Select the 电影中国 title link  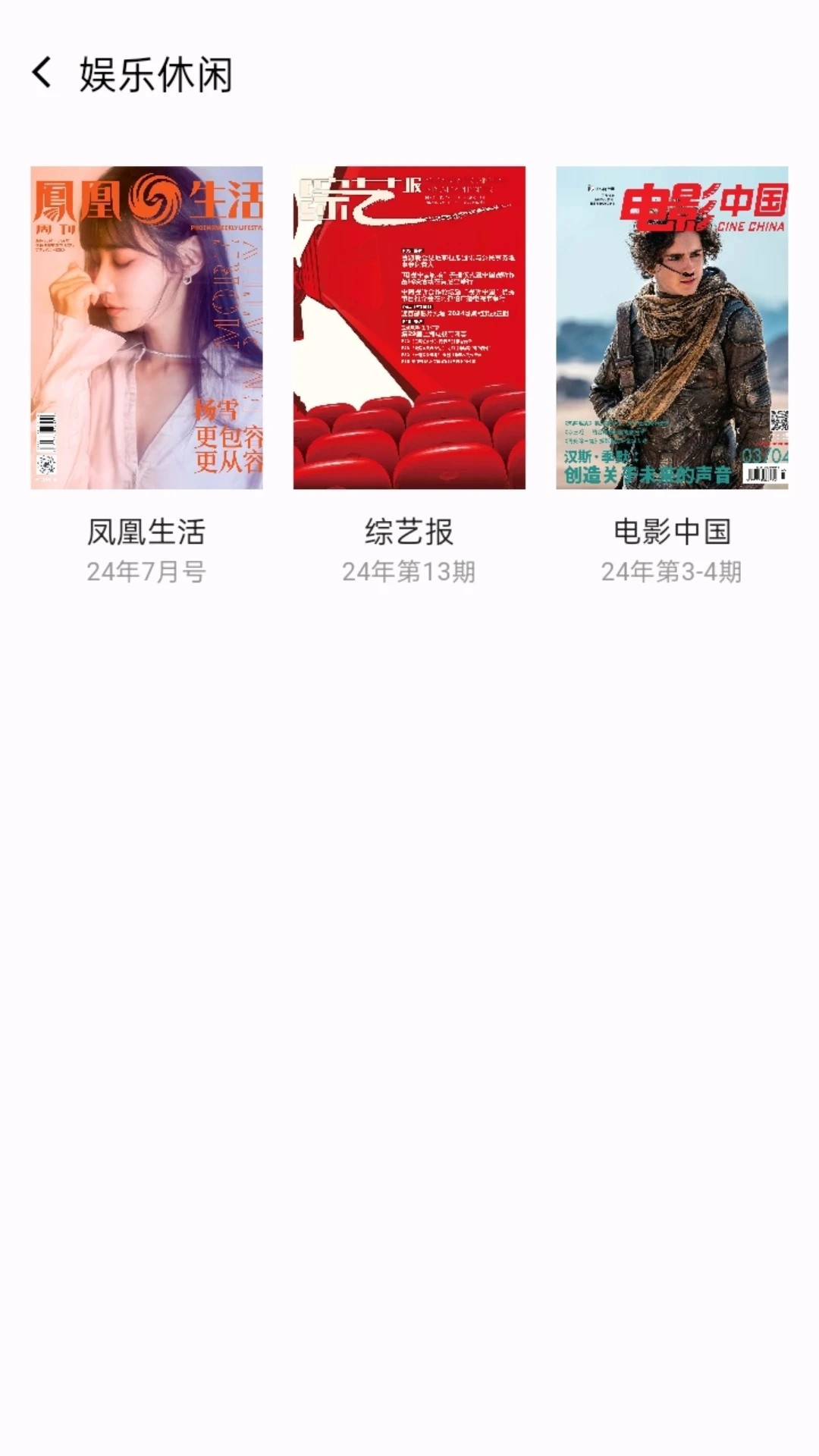click(x=671, y=532)
